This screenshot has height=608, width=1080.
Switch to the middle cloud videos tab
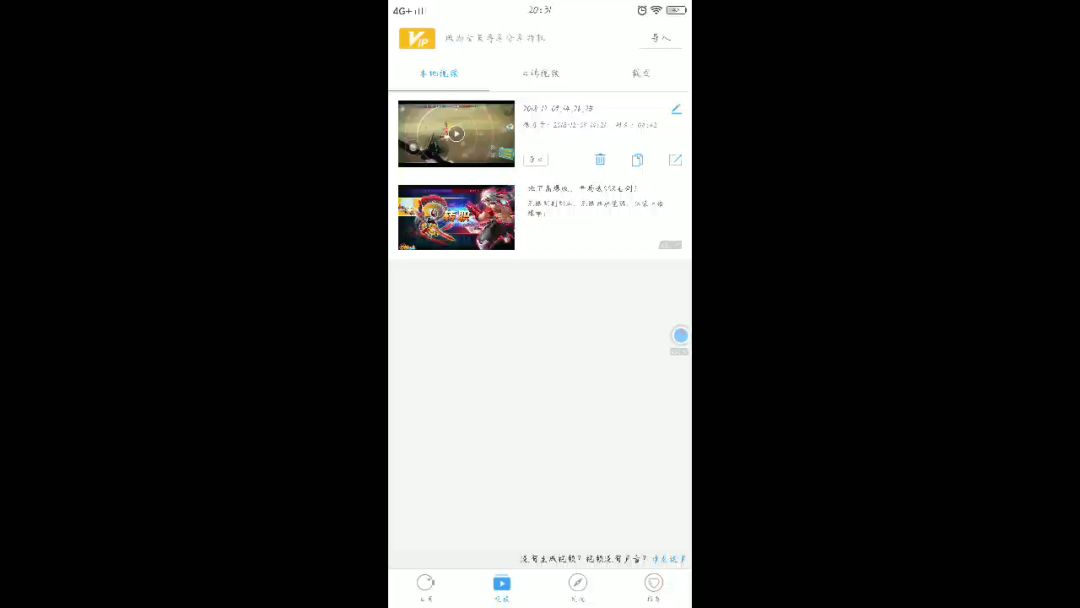click(541, 74)
